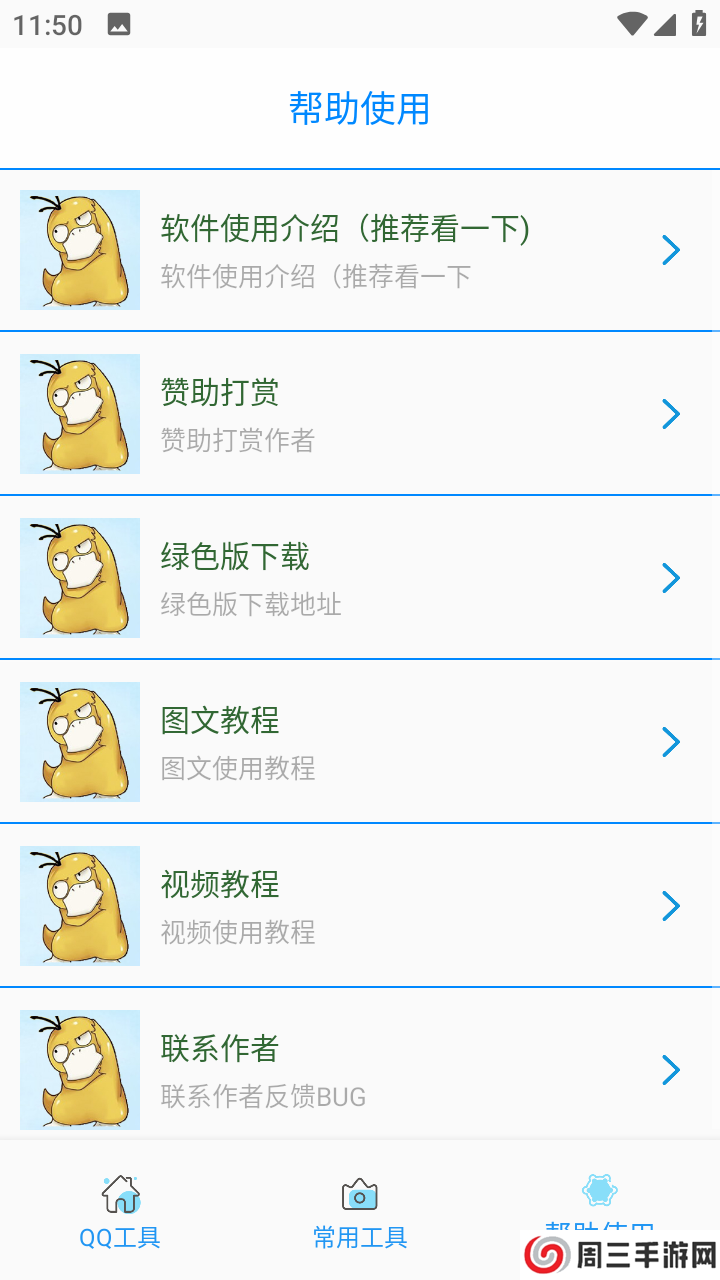Tap the 常用工具 camera icon
Image resolution: width=720 pixels, height=1280 pixels.
[x=359, y=1193]
